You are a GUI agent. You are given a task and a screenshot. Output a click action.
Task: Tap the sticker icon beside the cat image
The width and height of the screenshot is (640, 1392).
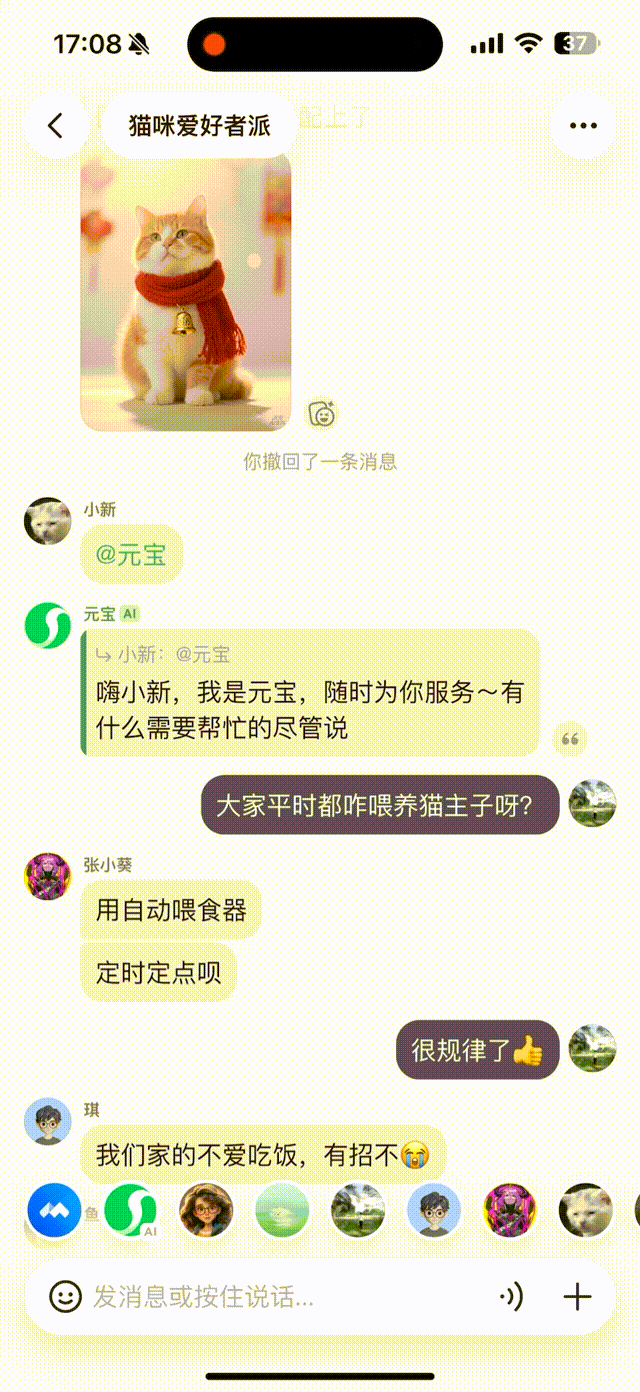tap(322, 413)
